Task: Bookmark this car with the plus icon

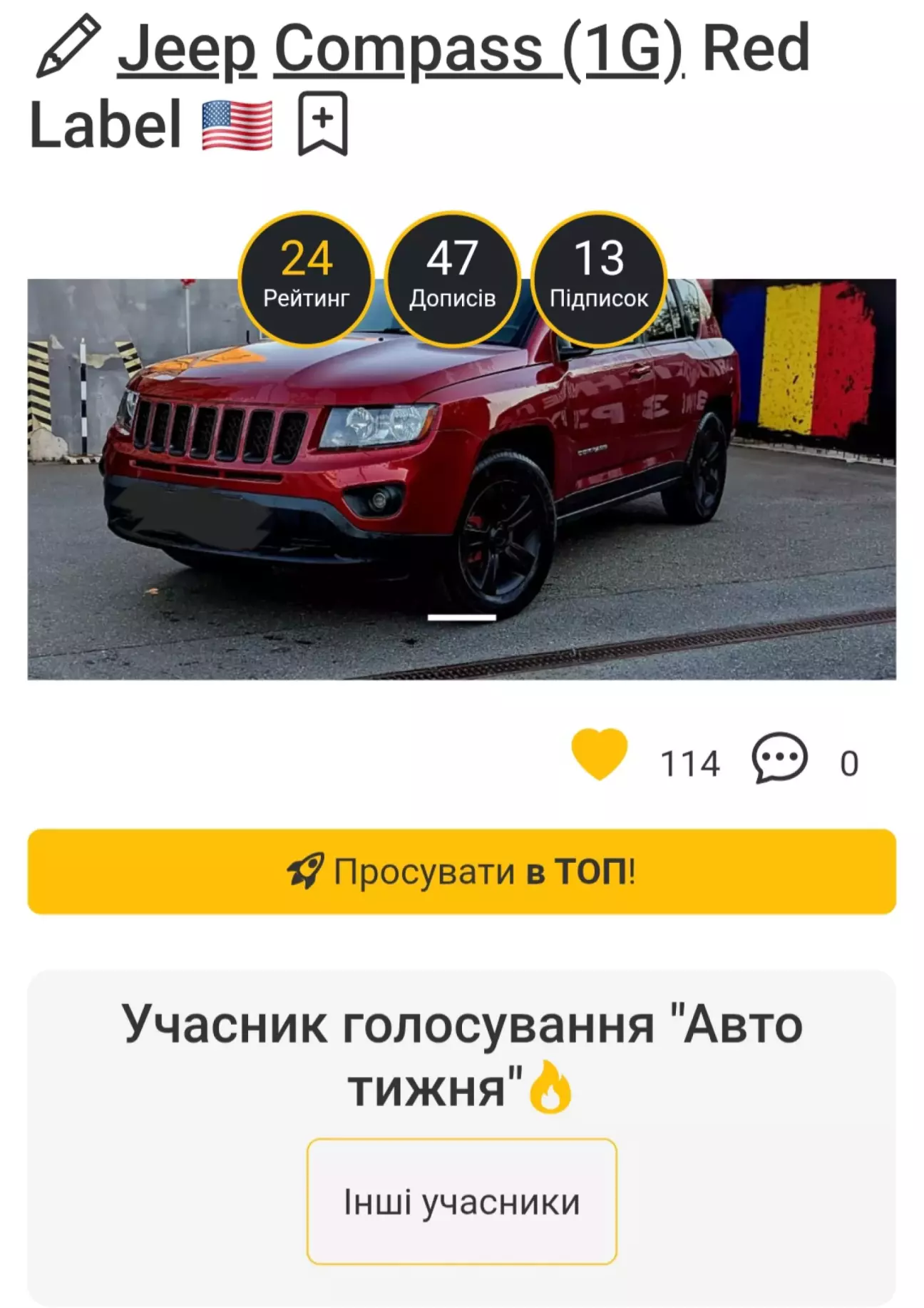Action: click(323, 123)
